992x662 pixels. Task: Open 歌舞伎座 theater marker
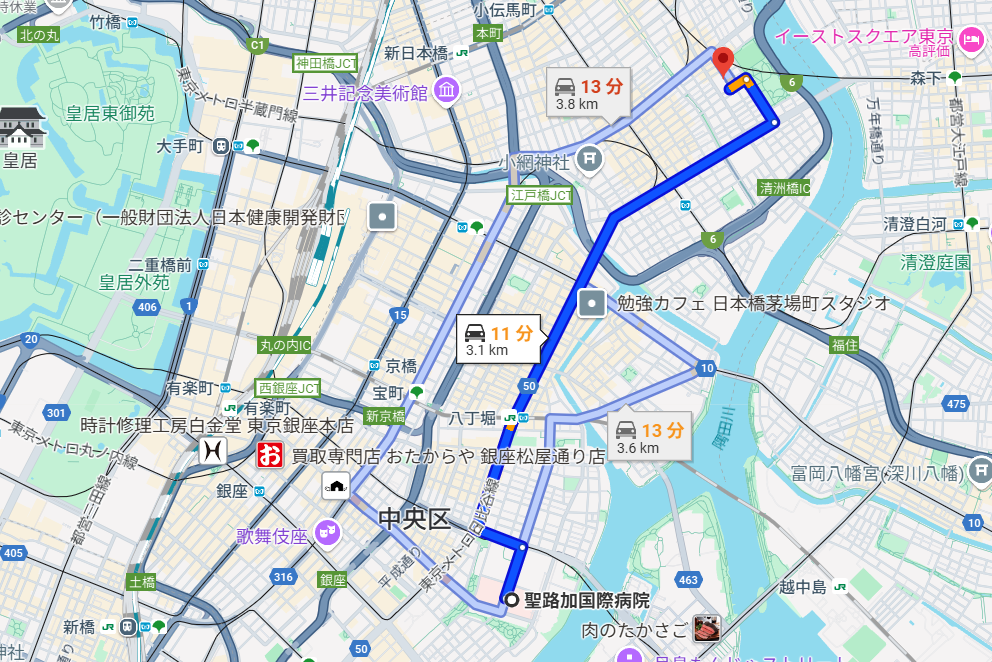point(324,533)
